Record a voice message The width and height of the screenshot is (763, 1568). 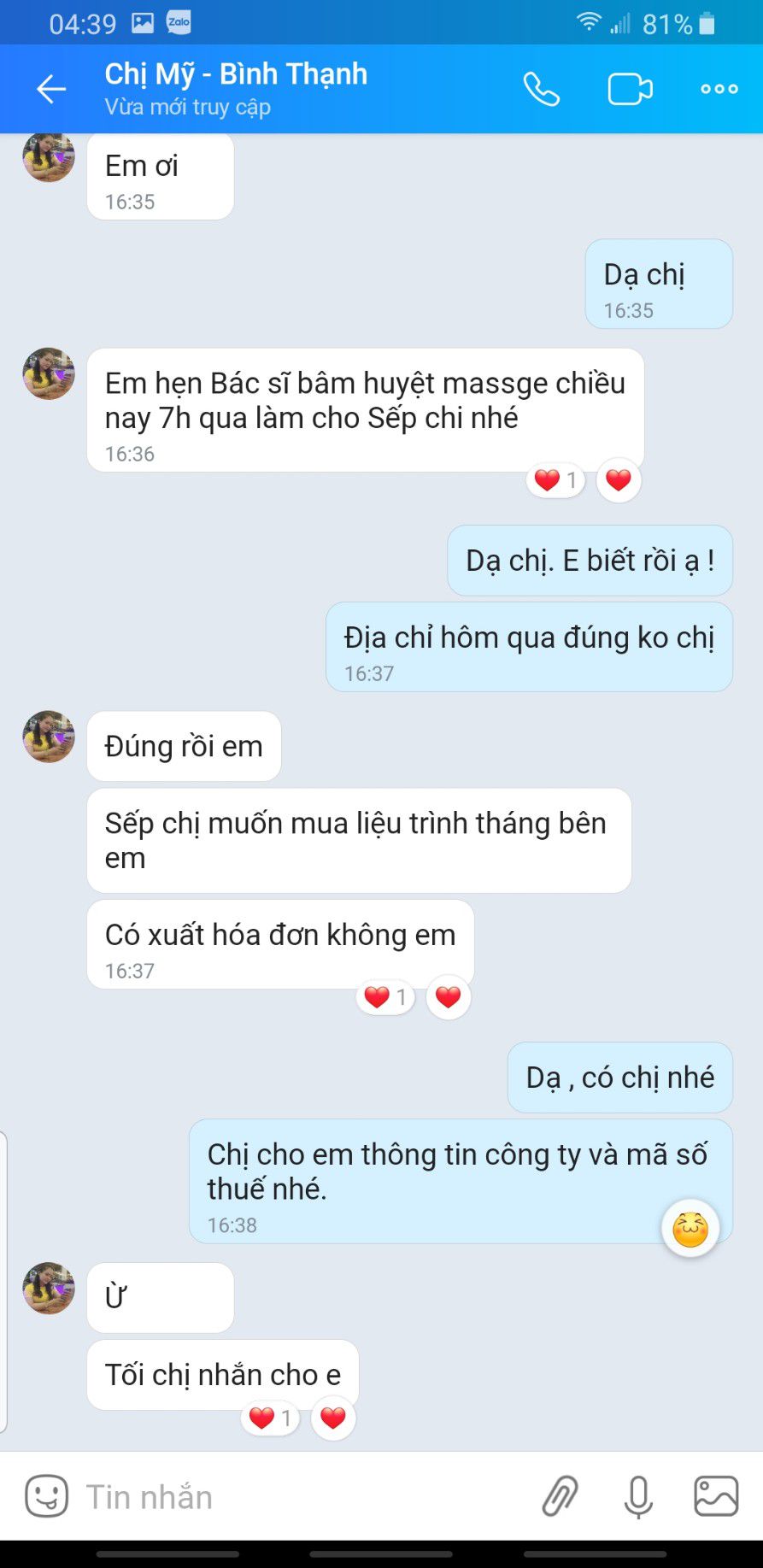coord(638,1496)
